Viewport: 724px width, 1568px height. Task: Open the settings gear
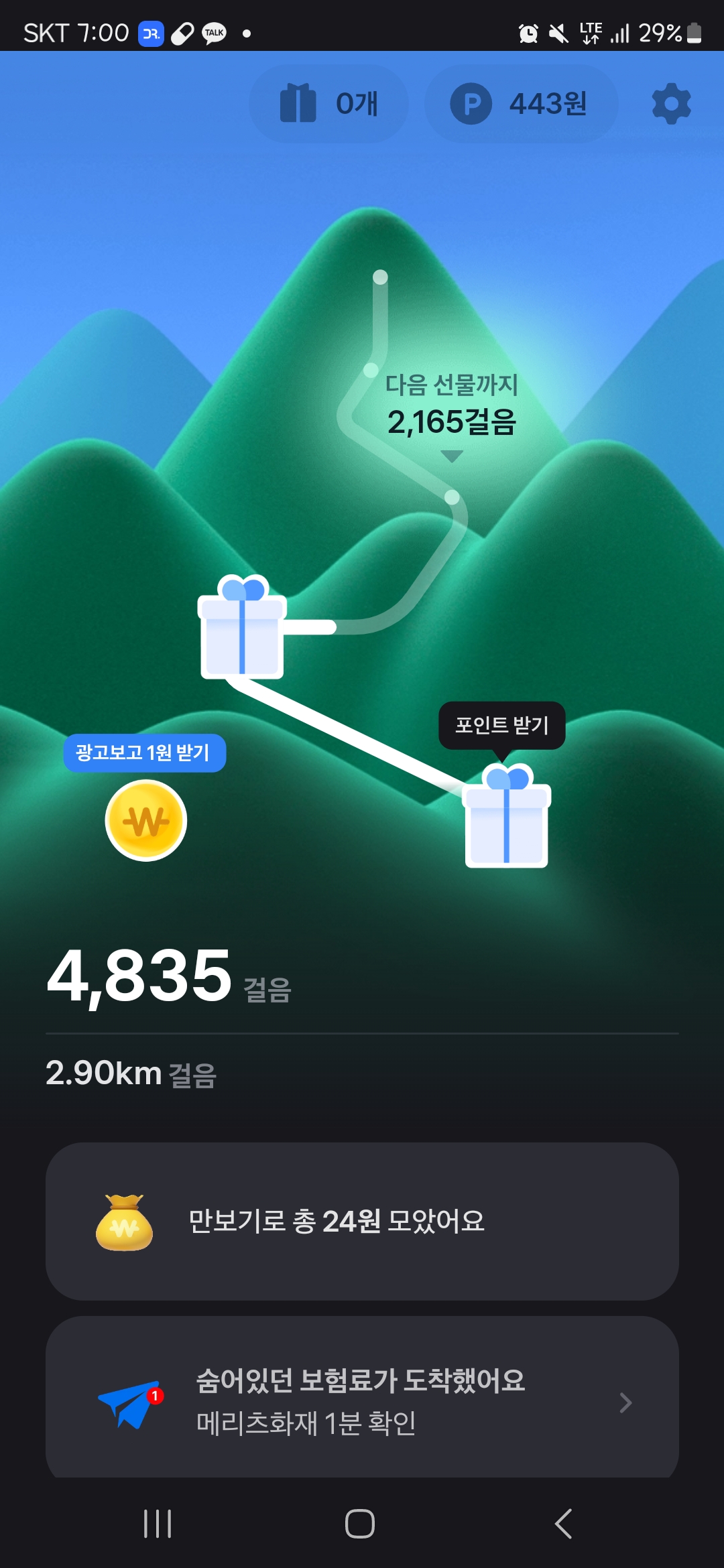[x=671, y=104]
